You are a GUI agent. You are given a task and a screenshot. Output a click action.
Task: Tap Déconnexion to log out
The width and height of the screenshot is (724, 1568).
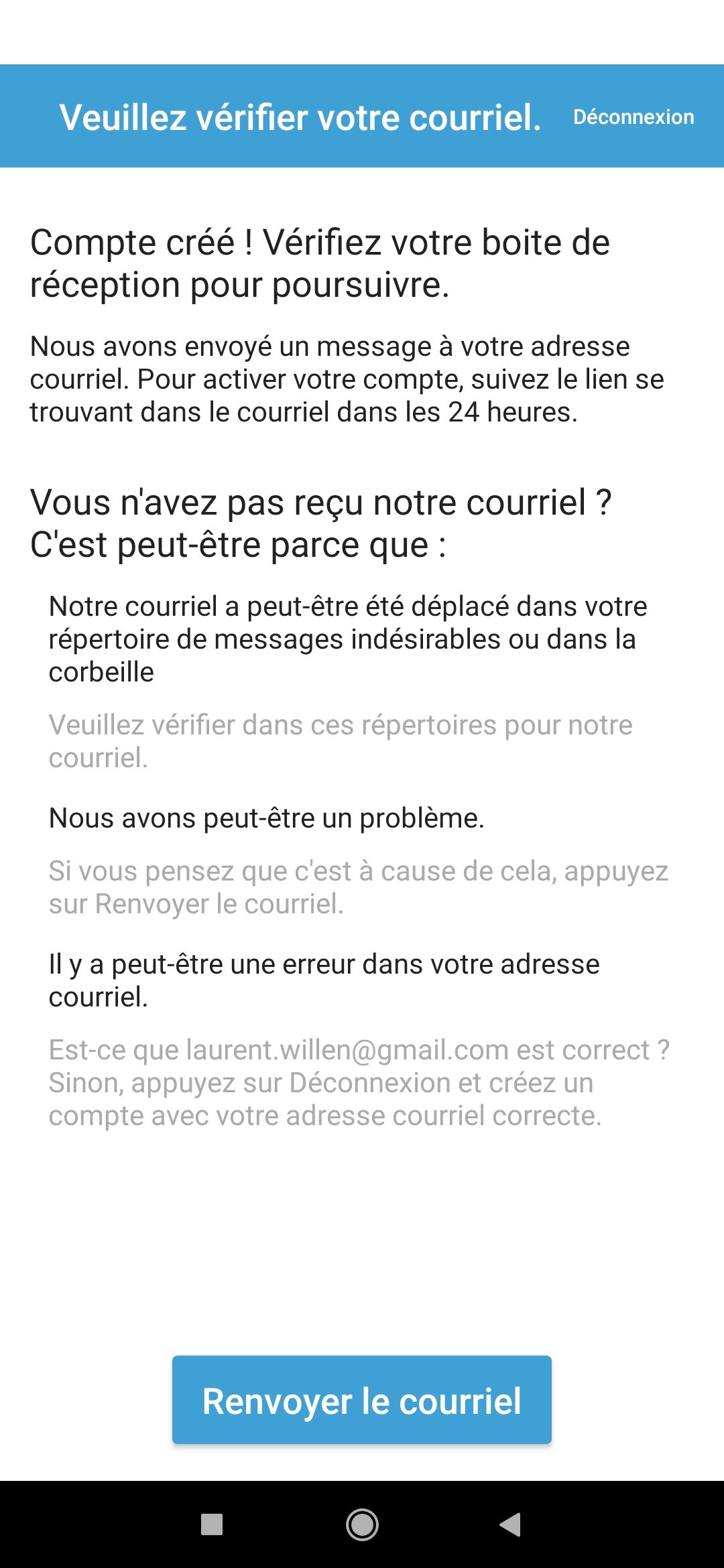pyautogui.click(x=633, y=117)
